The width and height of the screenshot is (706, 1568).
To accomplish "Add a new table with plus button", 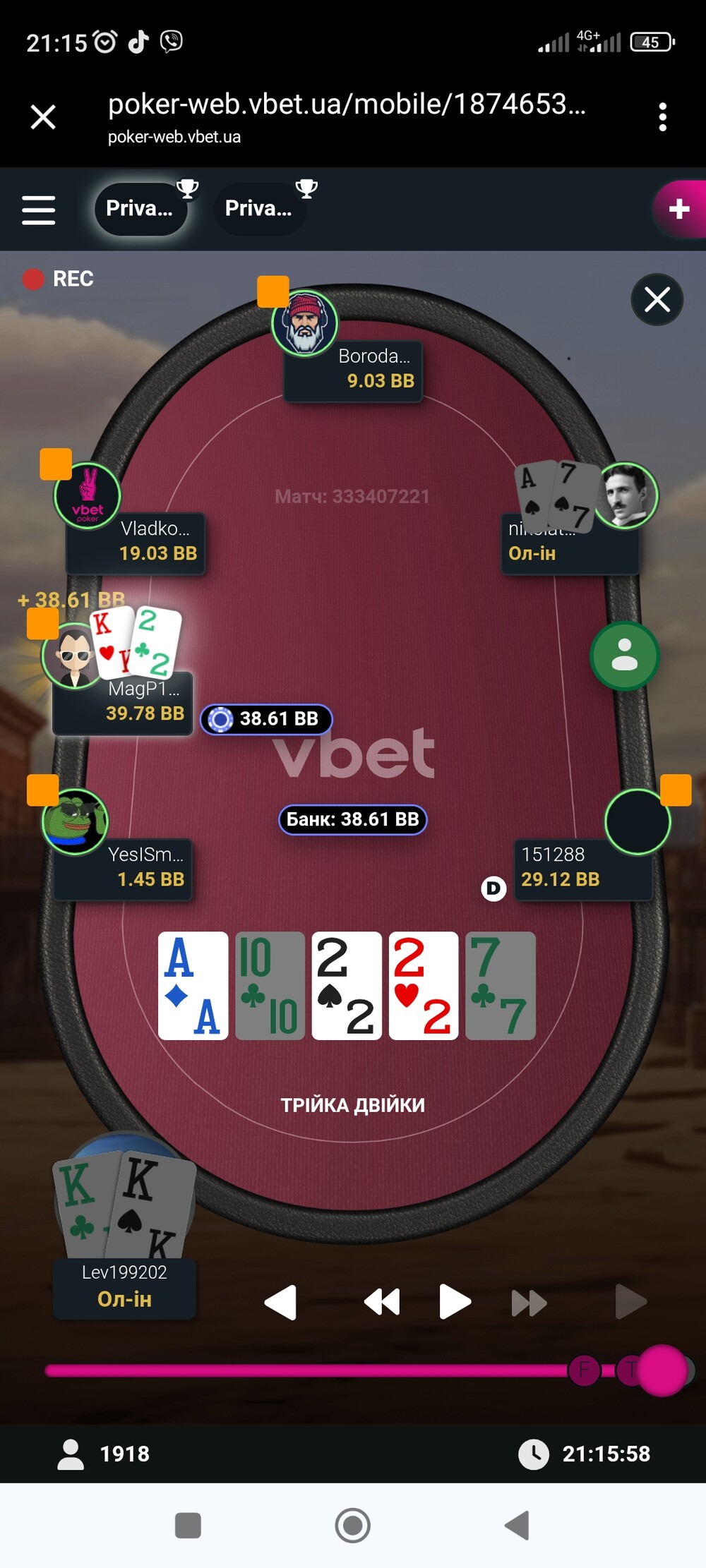I will point(678,209).
